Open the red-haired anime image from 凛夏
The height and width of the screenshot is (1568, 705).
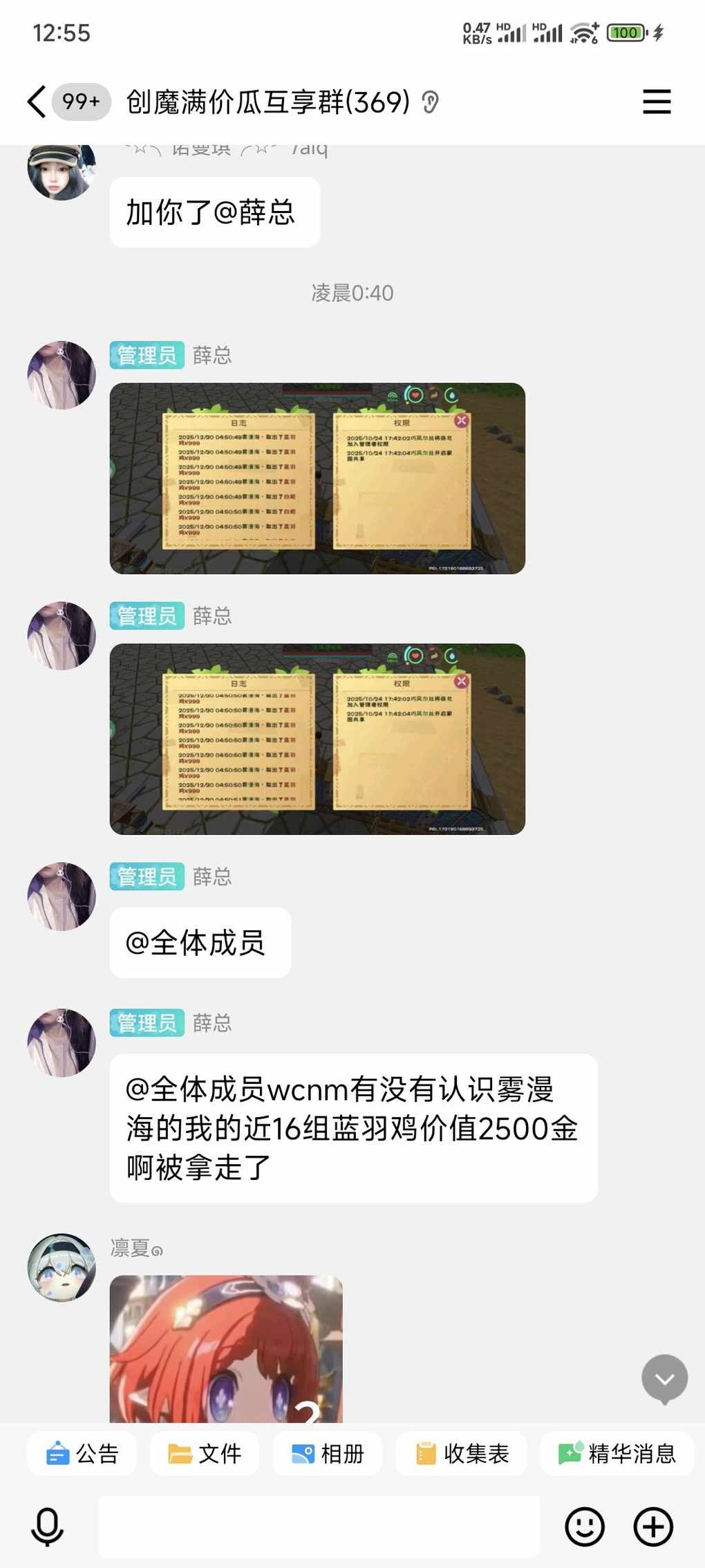[x=226, y=1348]
